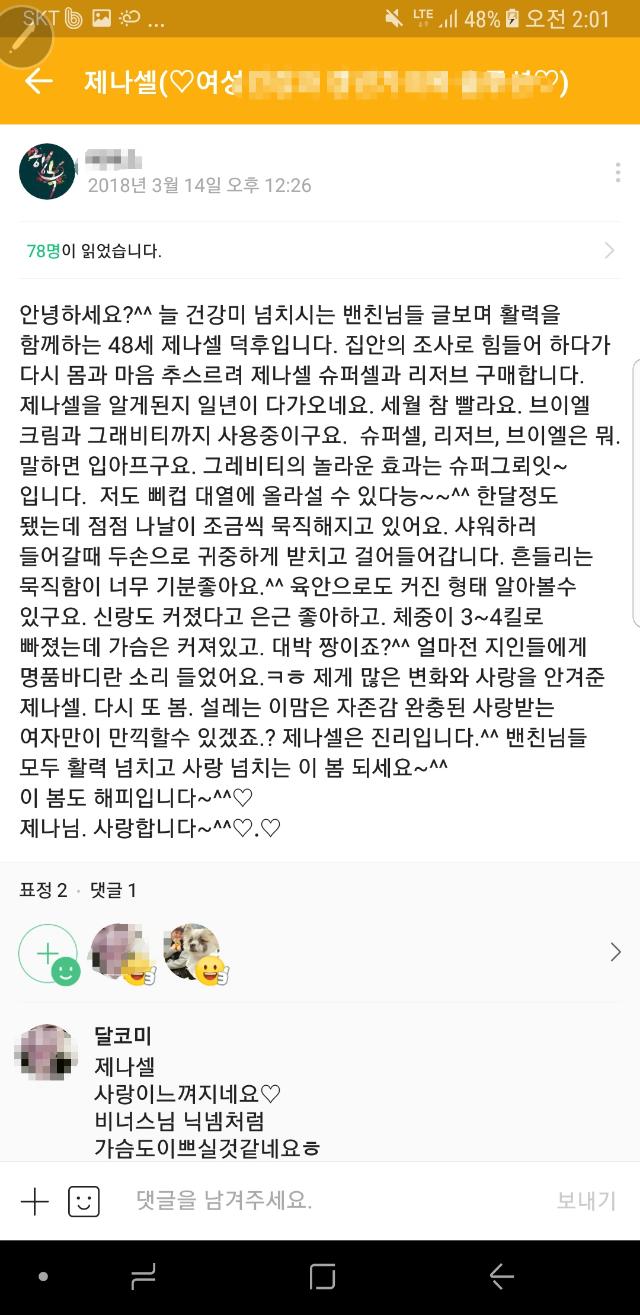Open the attachment plus menu
640x1315 pixels.
point(35,1201)
